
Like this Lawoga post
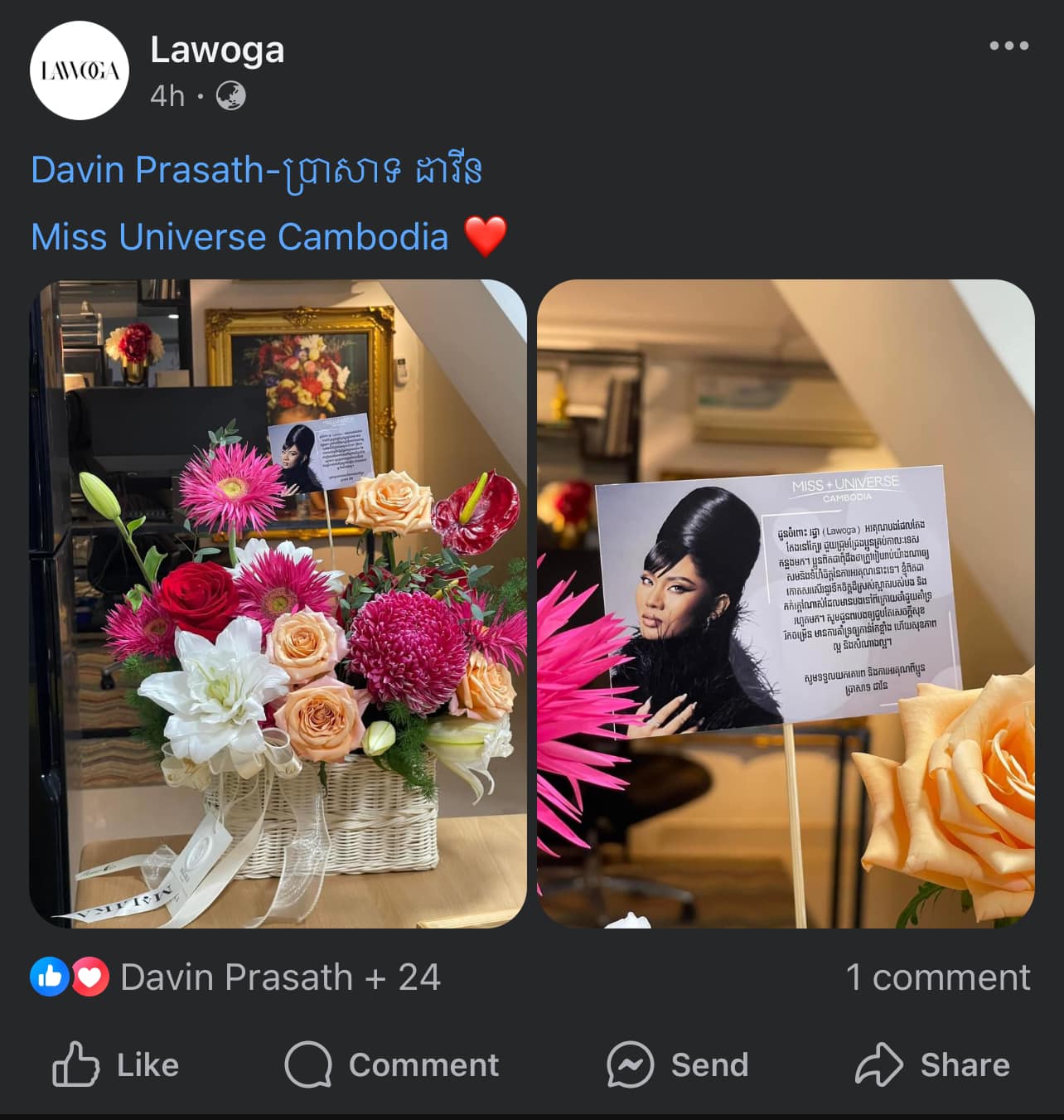click(116, 1064)
